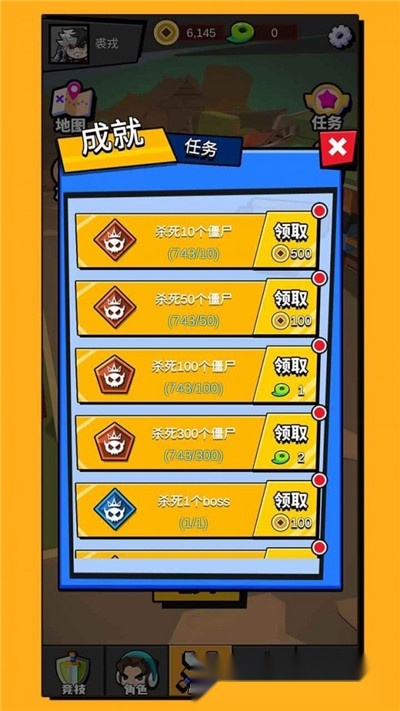Screen dimensions: 400x711
Task: Collect the 杀死300个僵尸 reward
Action: (289, 442)
